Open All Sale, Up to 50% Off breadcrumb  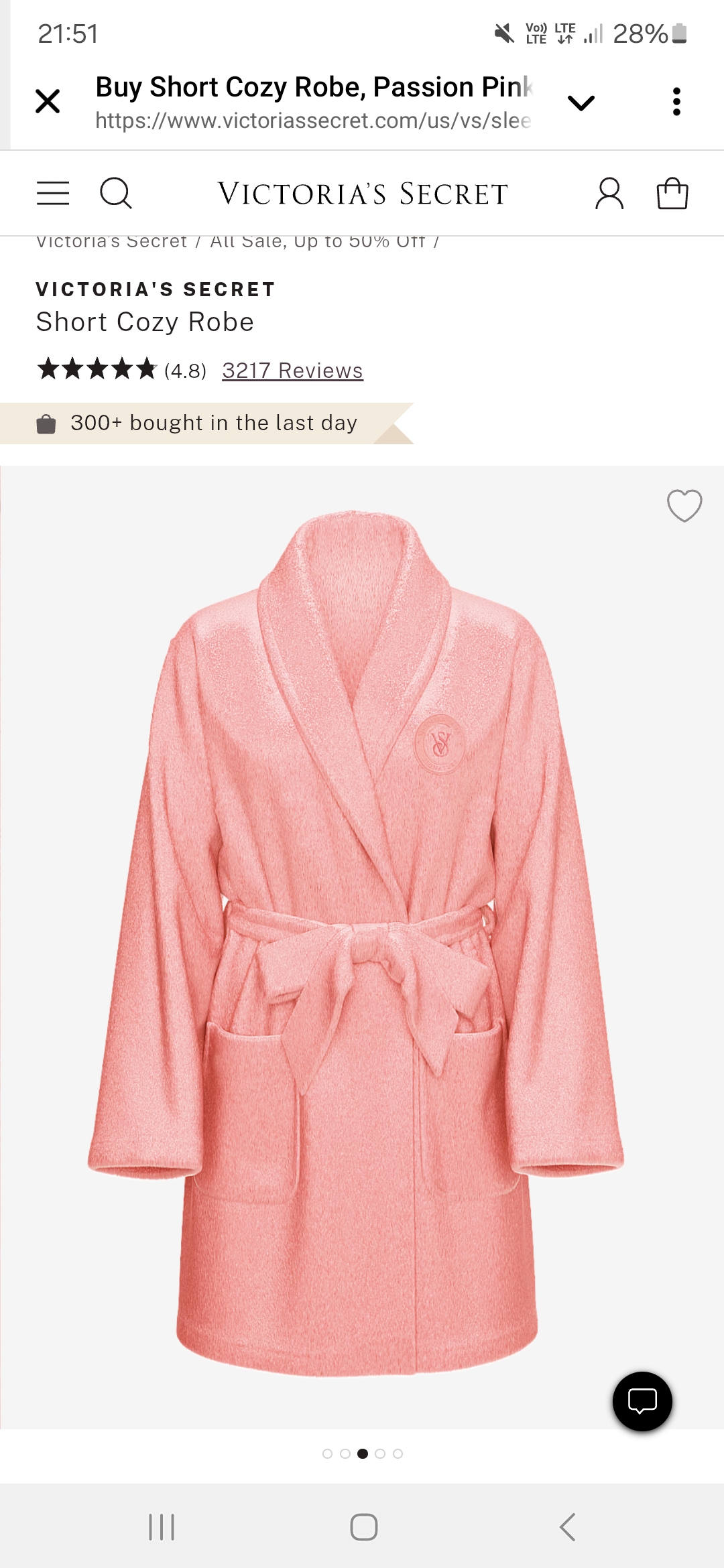317,242
